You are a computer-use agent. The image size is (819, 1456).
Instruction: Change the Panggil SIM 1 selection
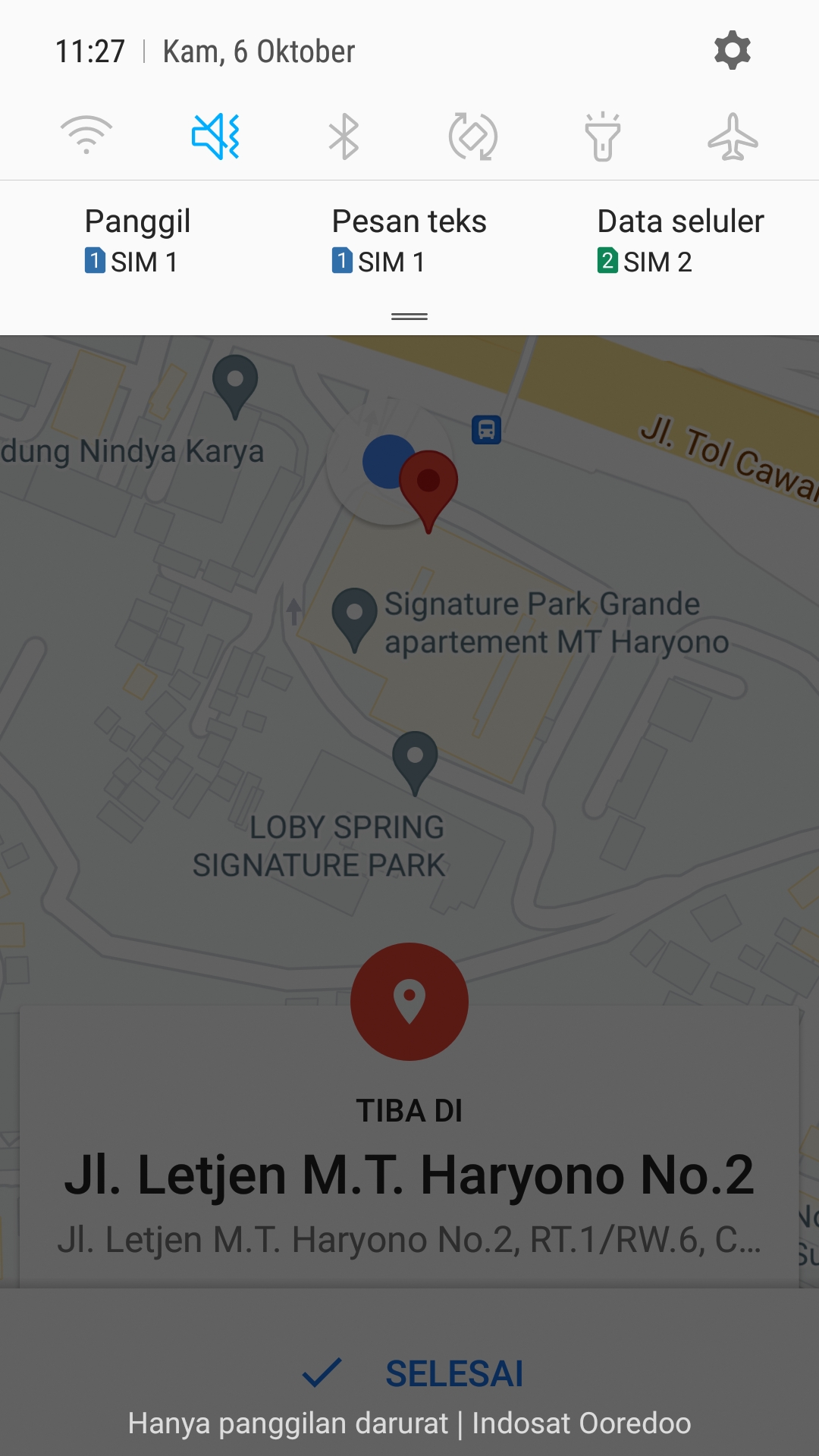tap(137, 241)
